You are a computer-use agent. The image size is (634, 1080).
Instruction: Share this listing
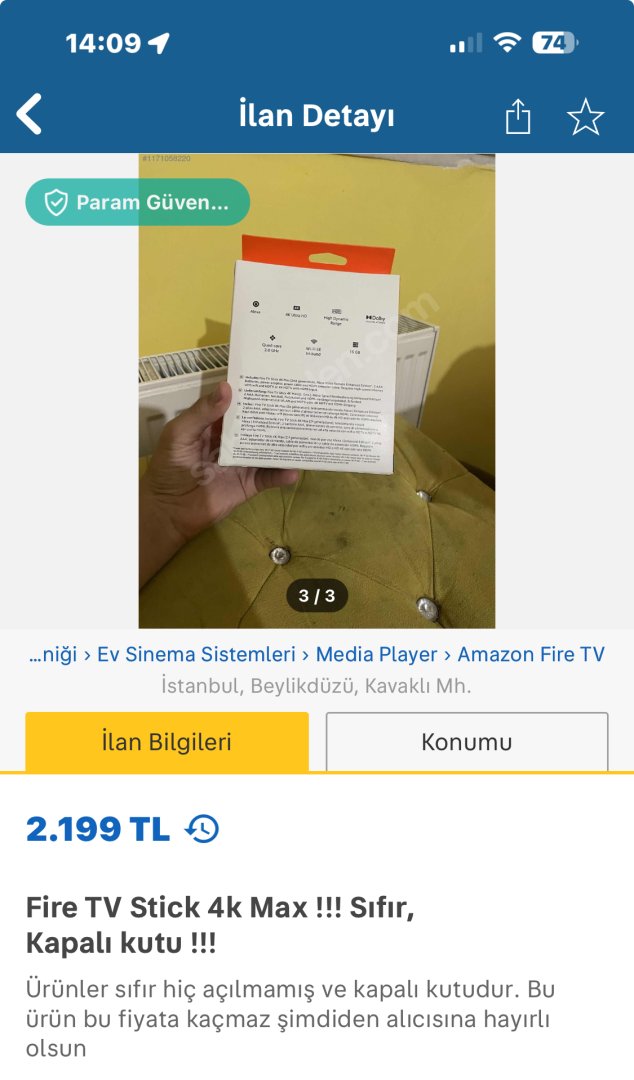pyautogui.click(x=517, y=117)
